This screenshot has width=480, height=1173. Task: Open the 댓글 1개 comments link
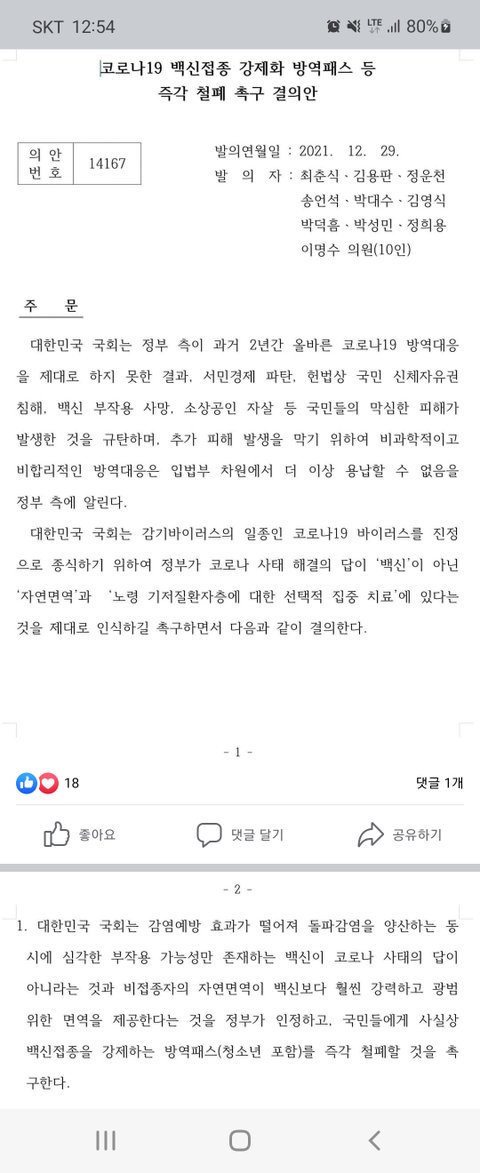click(x=440, y=782)
